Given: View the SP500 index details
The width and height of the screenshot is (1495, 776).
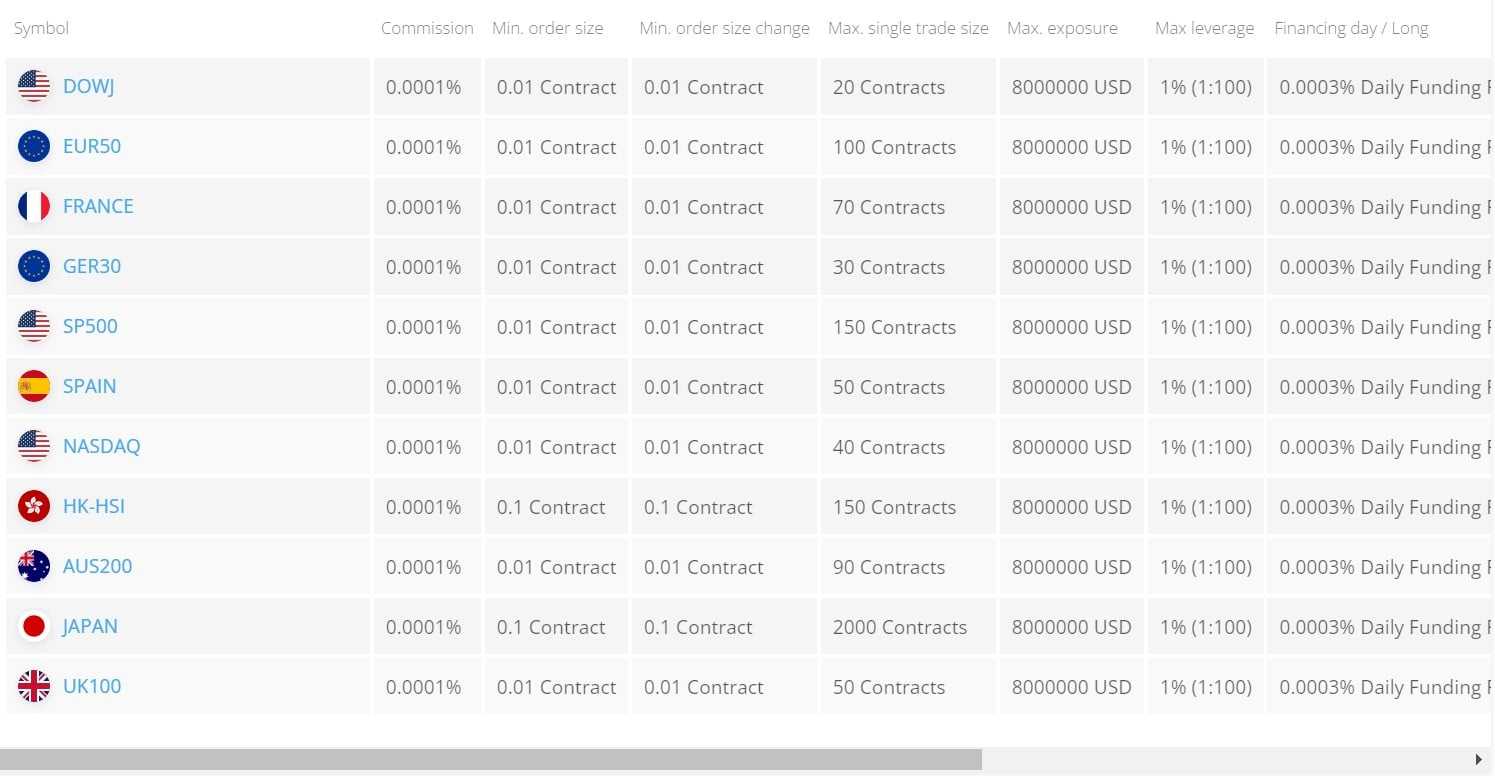Looking at the screenshot, I should (90, 326).
